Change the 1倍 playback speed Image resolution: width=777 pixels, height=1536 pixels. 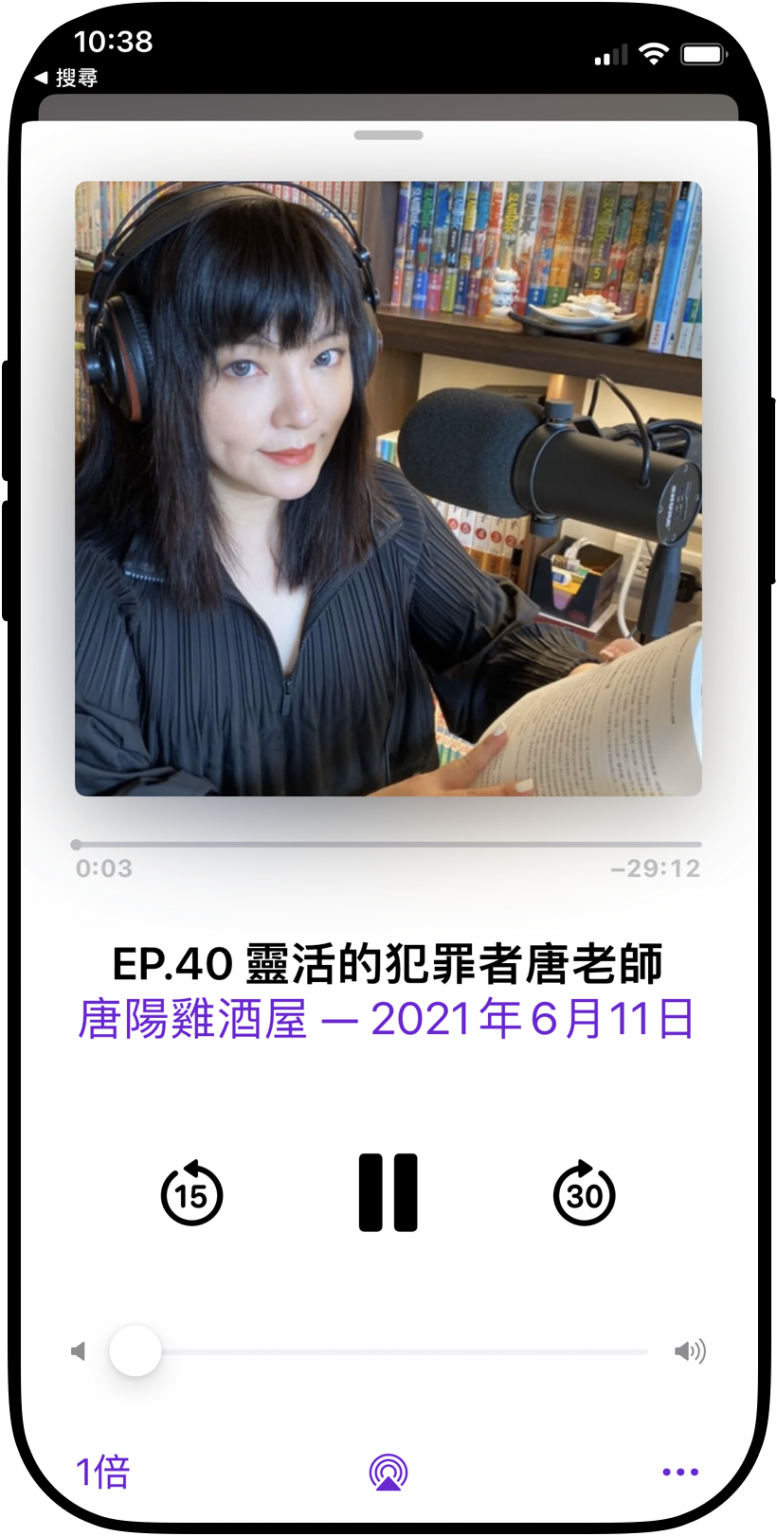click(103, 1472)
